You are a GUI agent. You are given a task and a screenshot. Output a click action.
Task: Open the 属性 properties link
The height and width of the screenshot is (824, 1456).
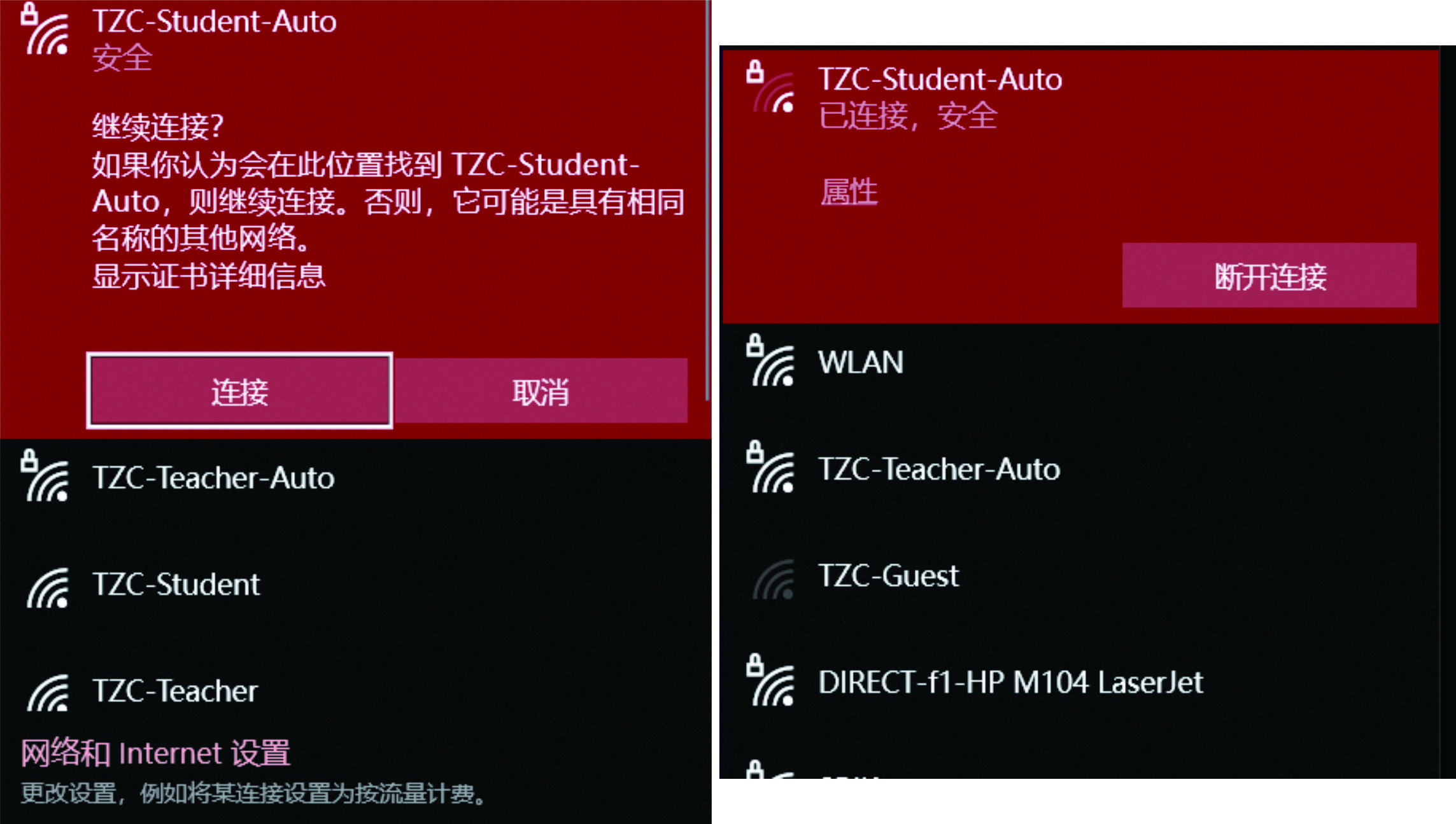[849, 192]
